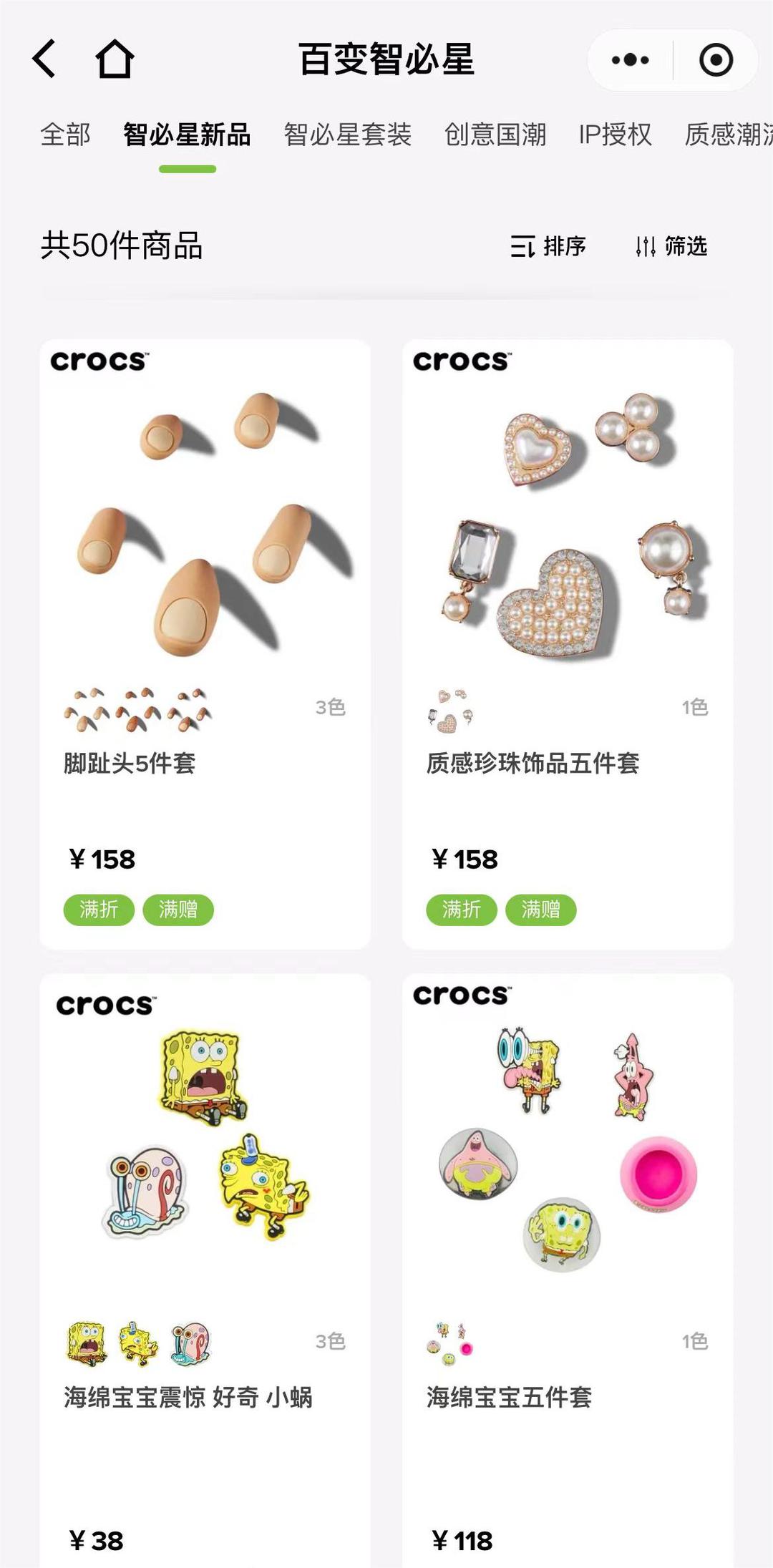Open the 排序 sort icon
The width and height of the screenshot is (773, 1568).
tap(525, 247)
